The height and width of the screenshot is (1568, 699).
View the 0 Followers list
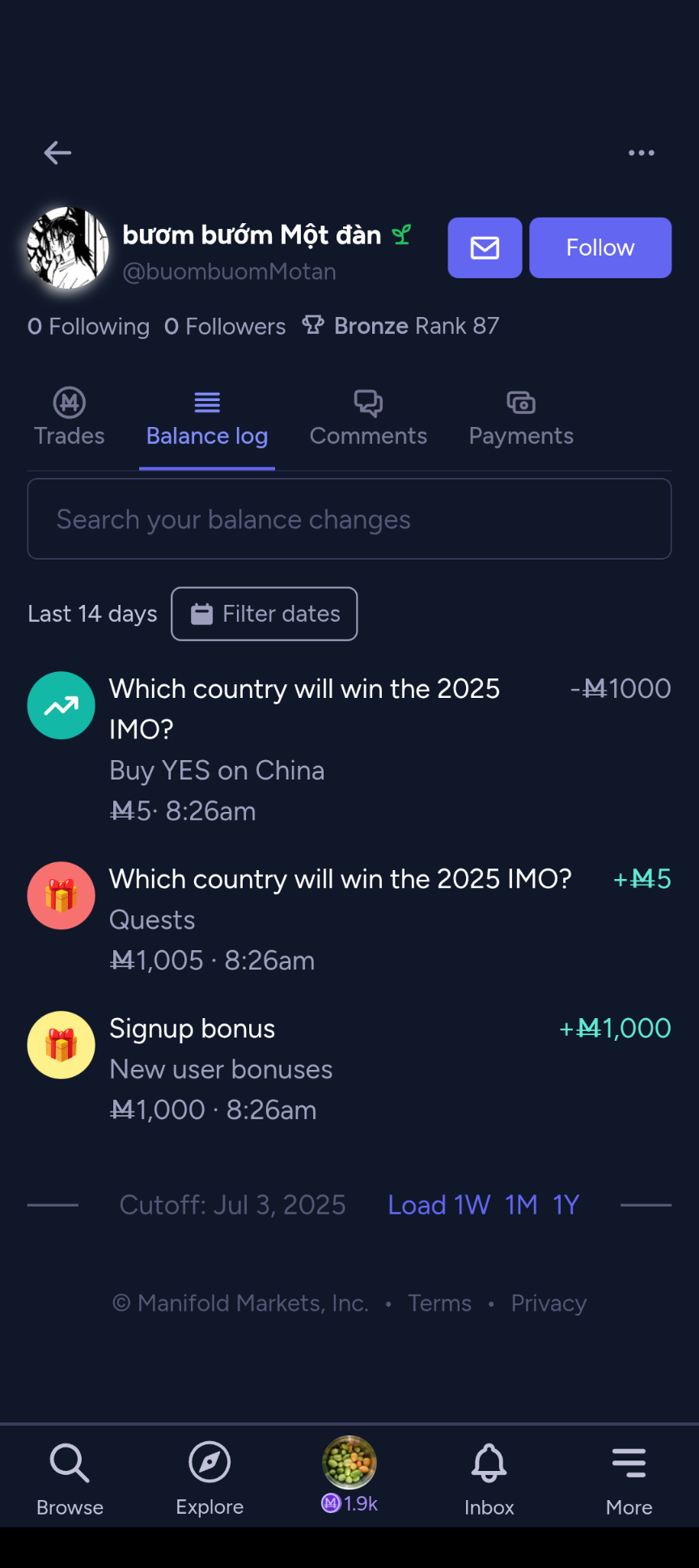click(225, 327)
